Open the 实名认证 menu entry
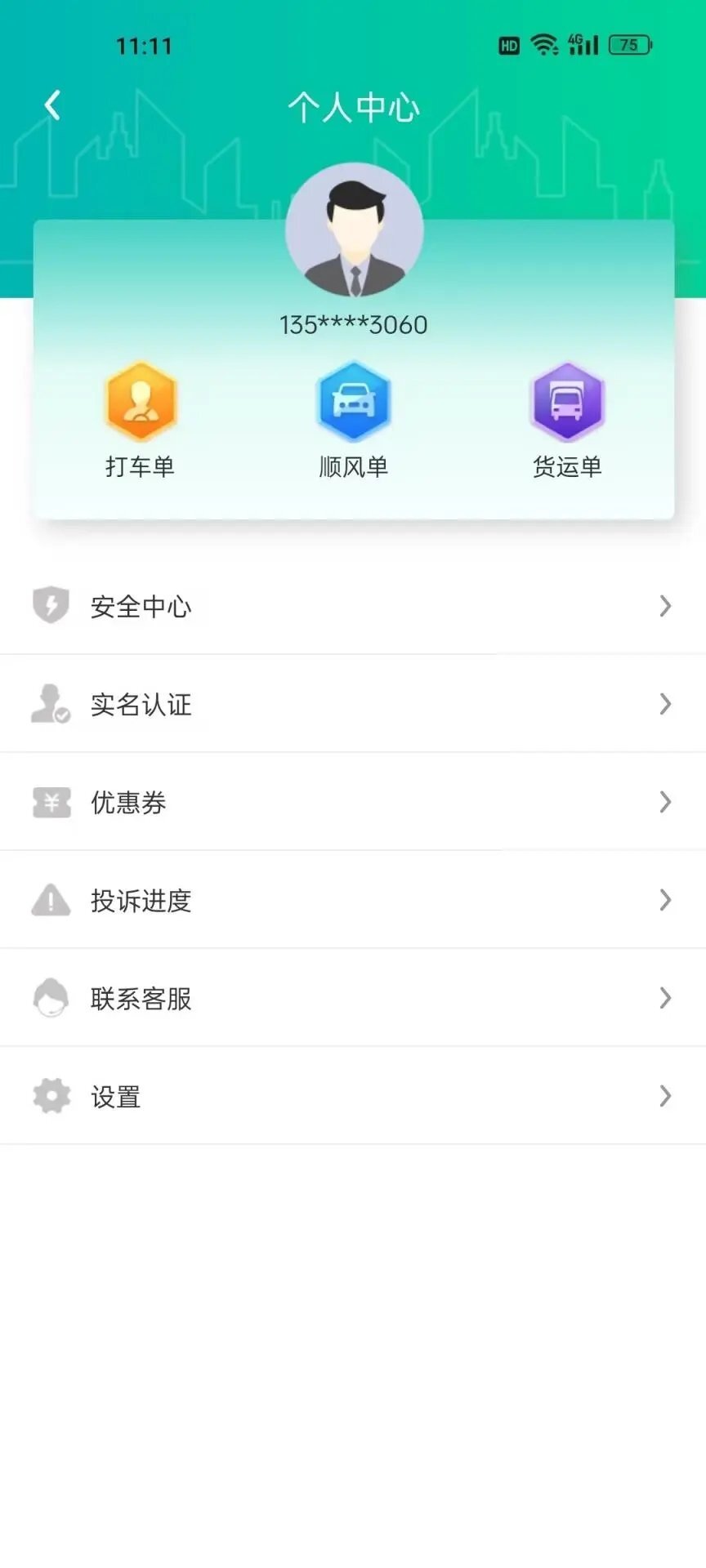This screenshot has height=1568, width=706. coord(141,705)
